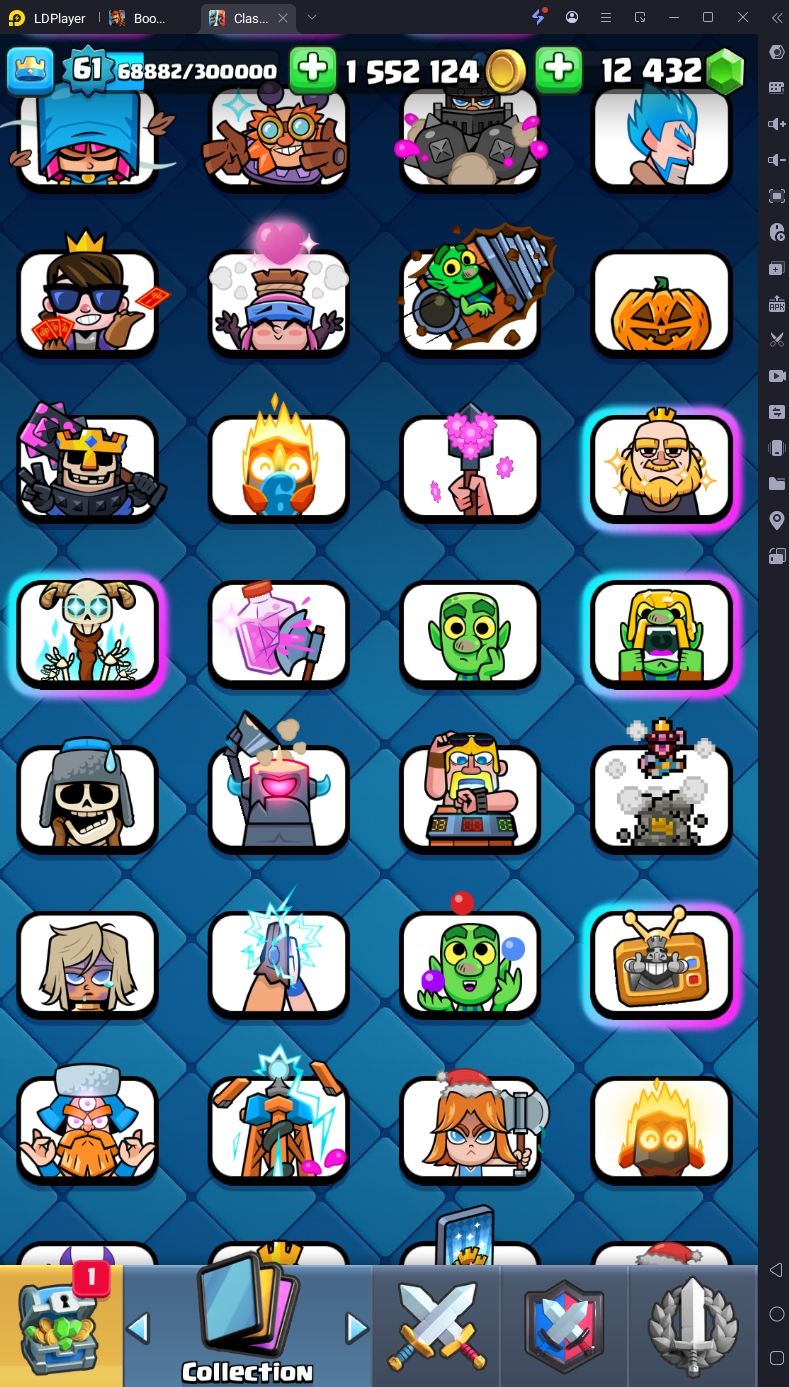Select the jack-o'-lantern pumpkin emote
This screenshot has height=1387, width=789.
[x=661, y=303]
